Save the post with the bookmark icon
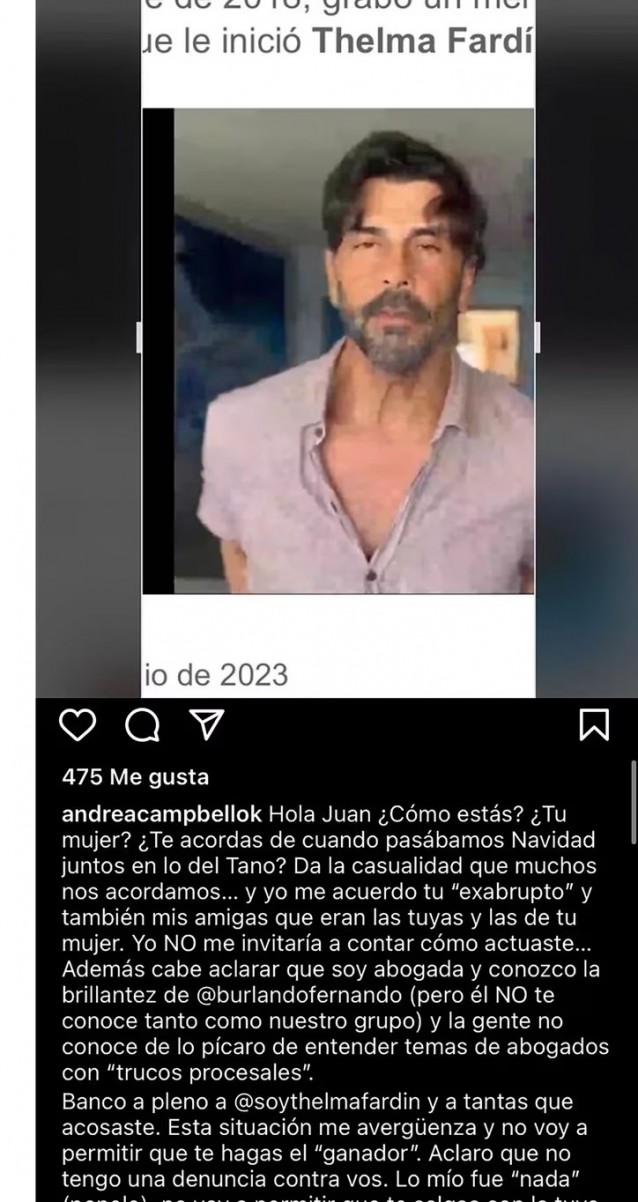The height and width of the screenshot is (1202, 638). coord(594,725)
